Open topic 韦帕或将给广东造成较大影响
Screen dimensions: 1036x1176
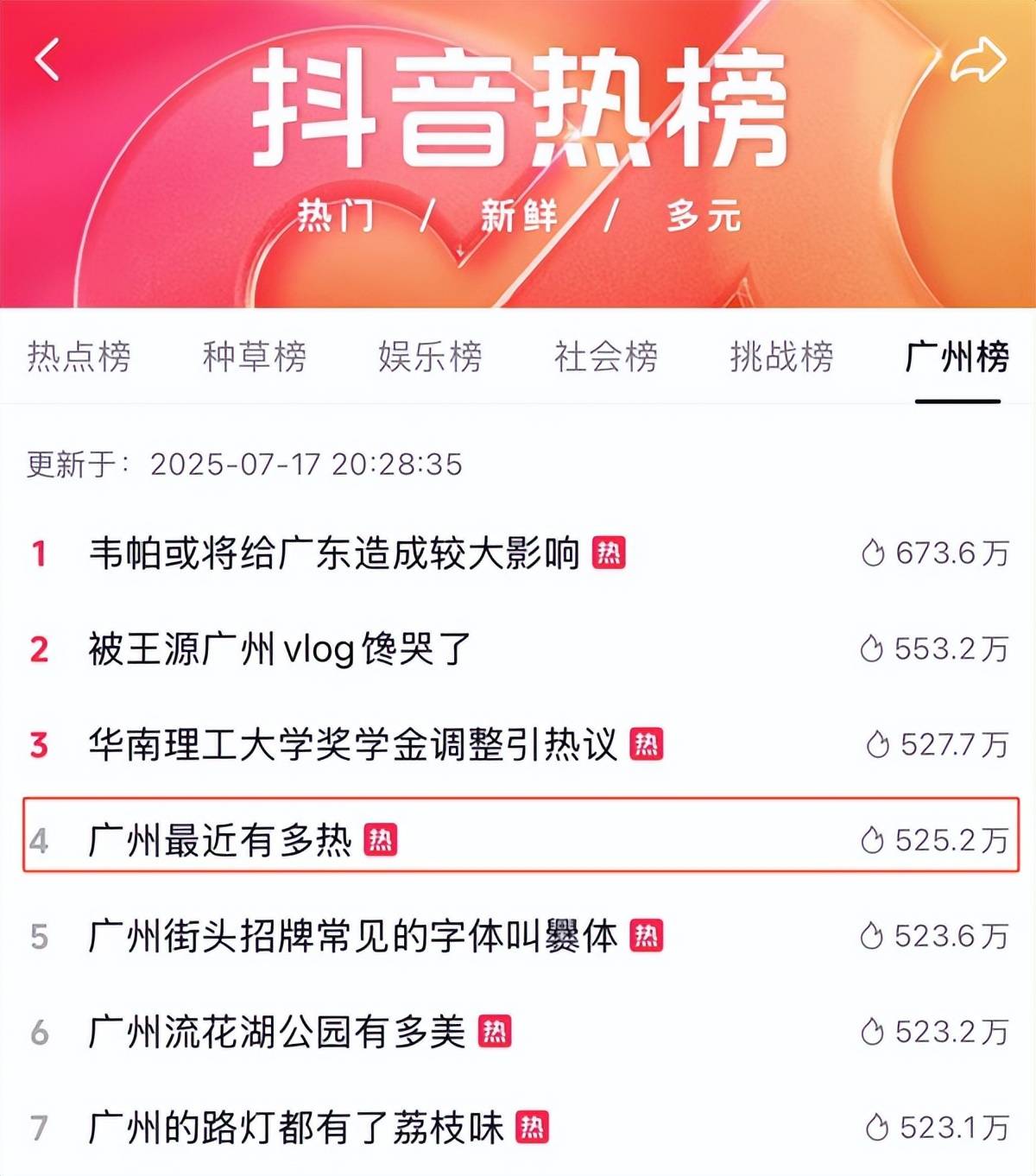pyautogui.click(x=333, y=553)
